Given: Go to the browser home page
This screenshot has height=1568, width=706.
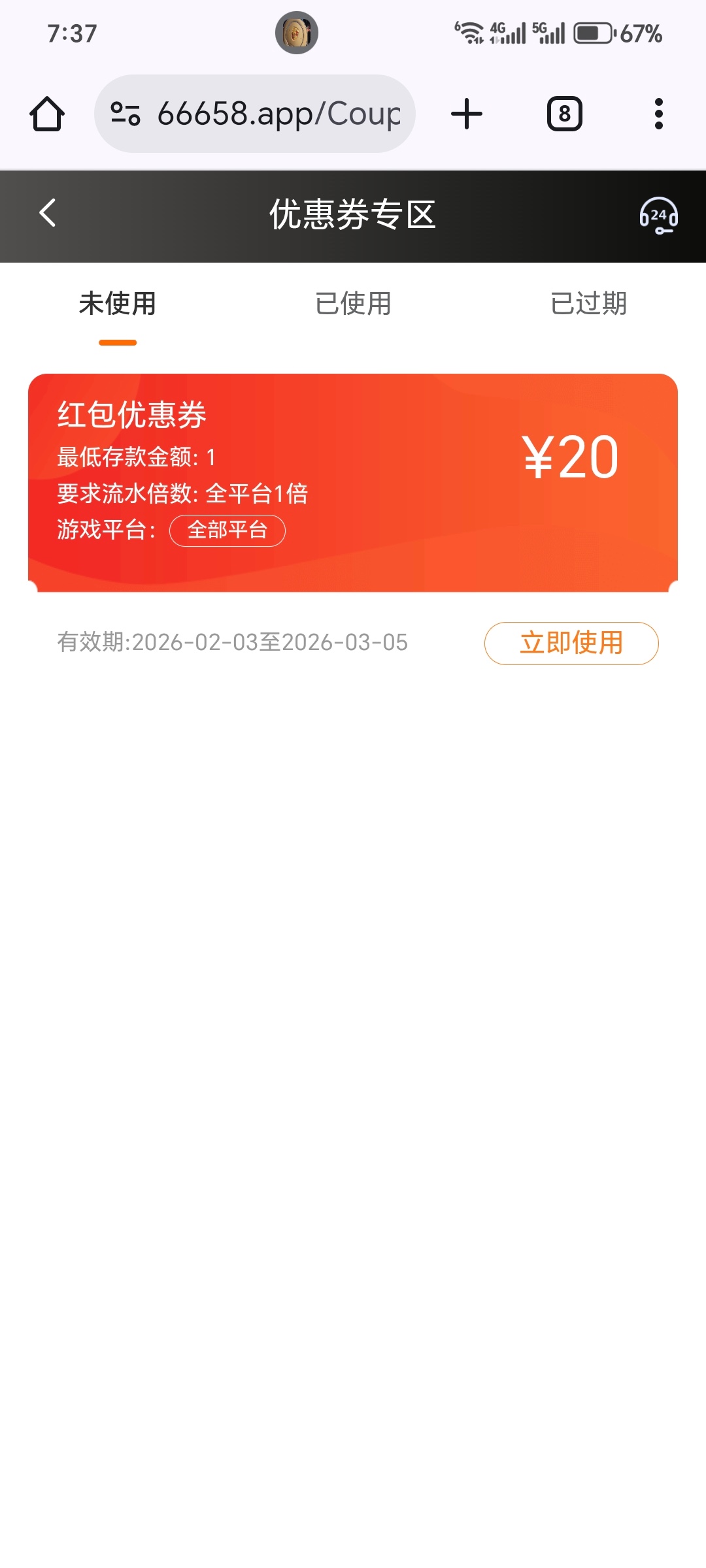Looking at the screenshot, I should (47, 114).
